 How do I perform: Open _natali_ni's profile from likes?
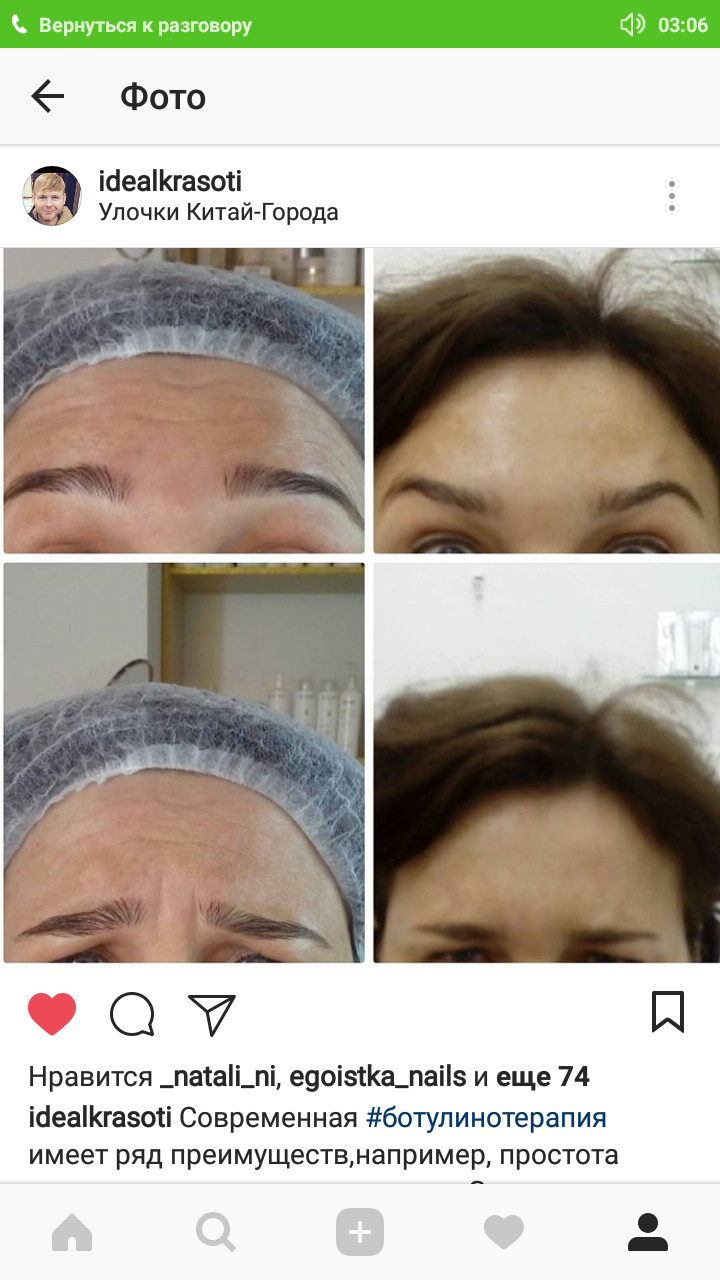(220, 1077)
